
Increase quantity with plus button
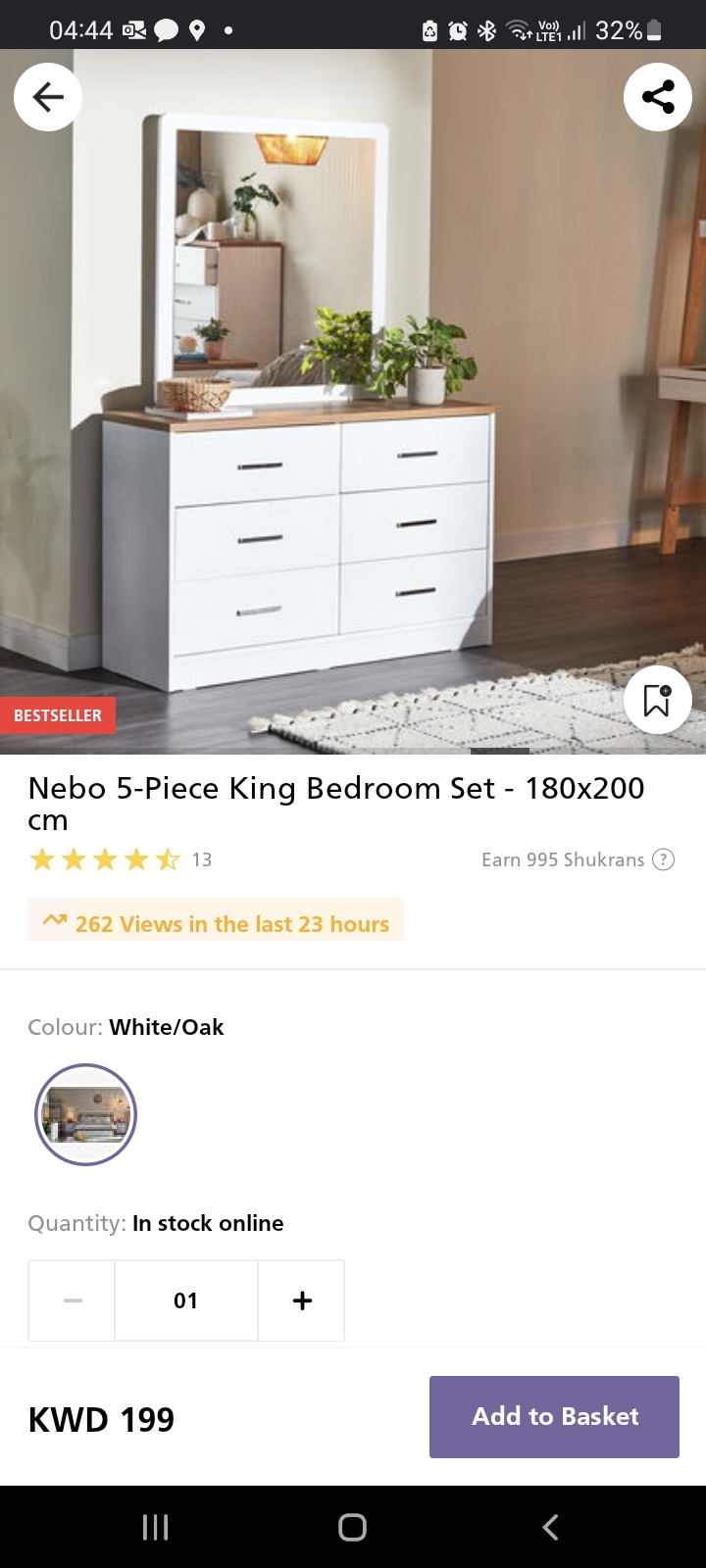point(302,1300)
